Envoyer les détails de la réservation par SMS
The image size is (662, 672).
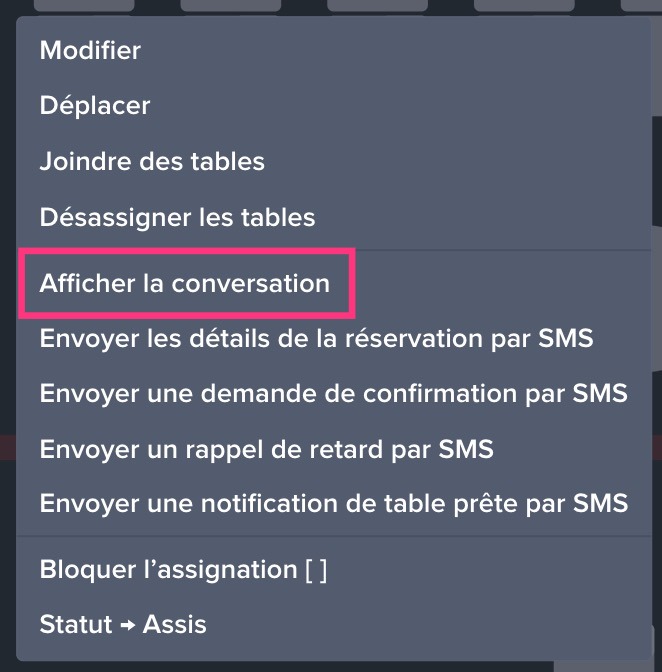[316, 339]
